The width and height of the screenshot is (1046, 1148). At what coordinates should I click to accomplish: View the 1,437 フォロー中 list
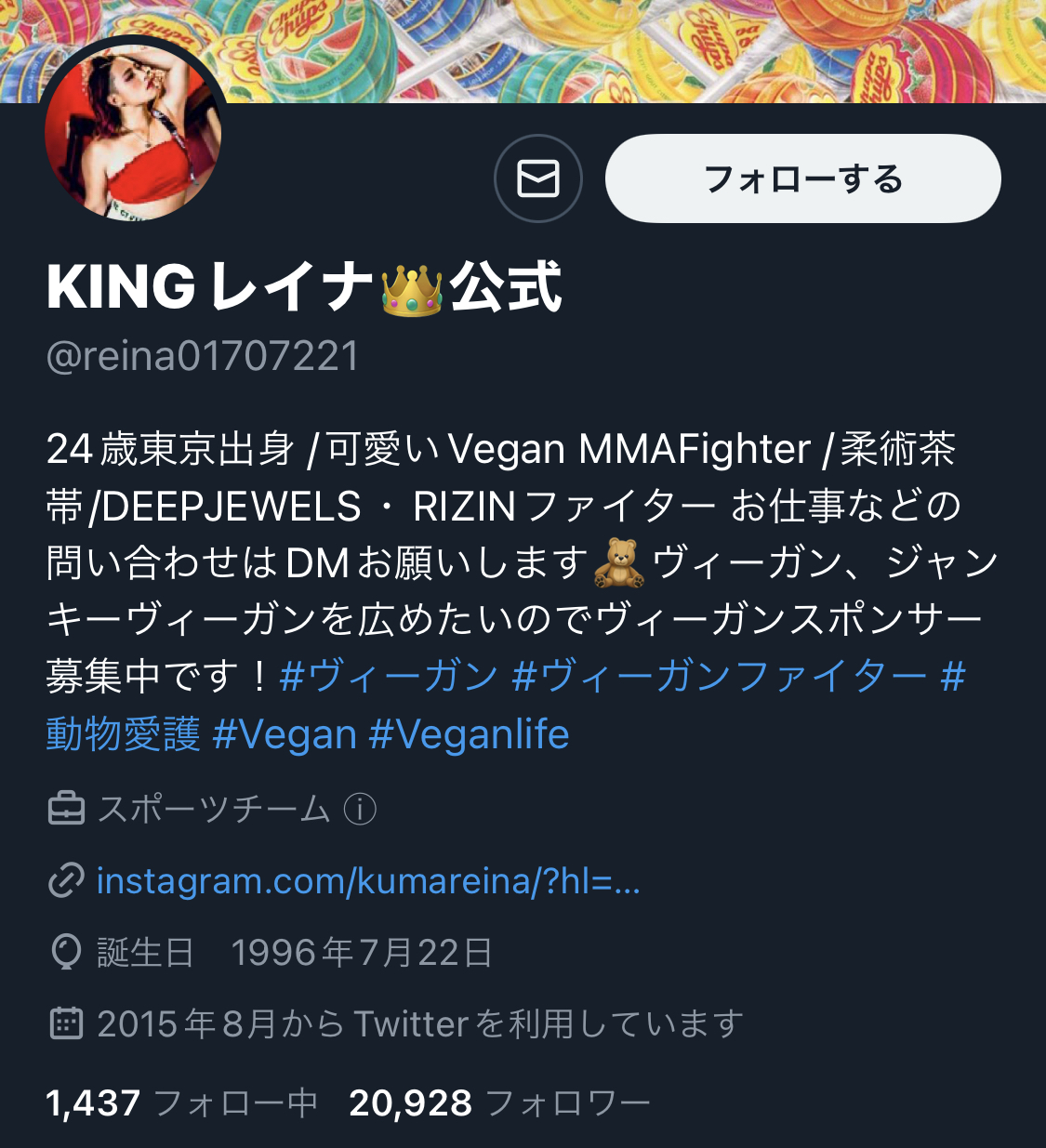pos(181,1103)
